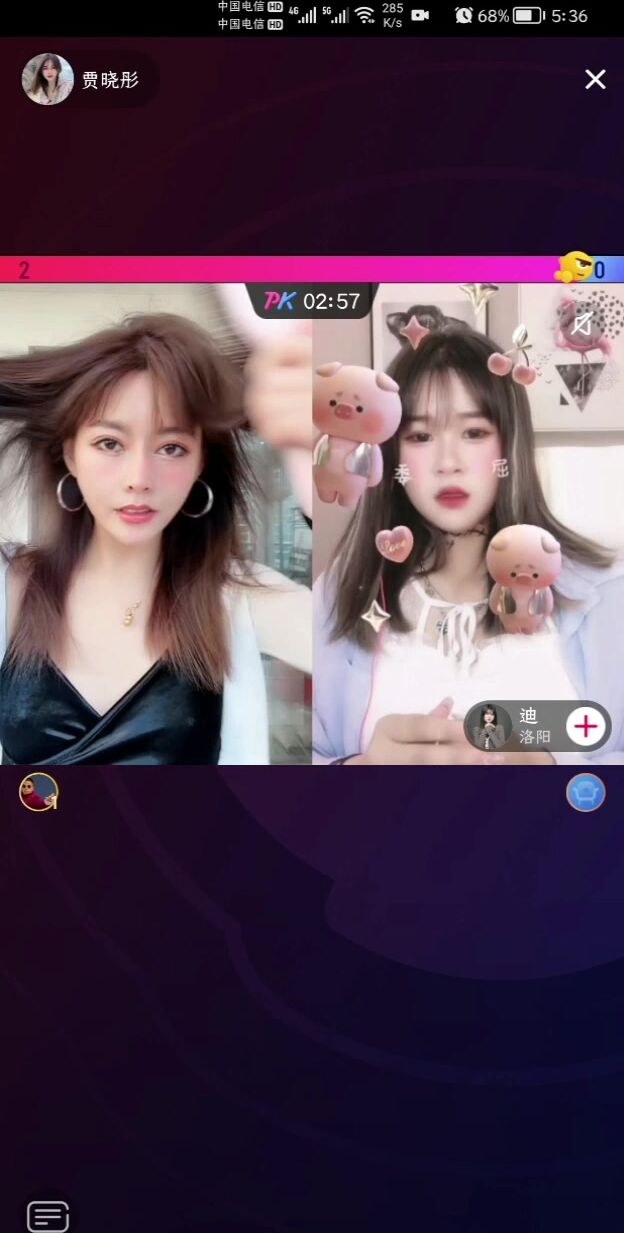Image resolution: width=624 pixels, height=1233 pixels.
Task: Follow opponent 迪 with the plus button
Action: click(x=586, y=726)
